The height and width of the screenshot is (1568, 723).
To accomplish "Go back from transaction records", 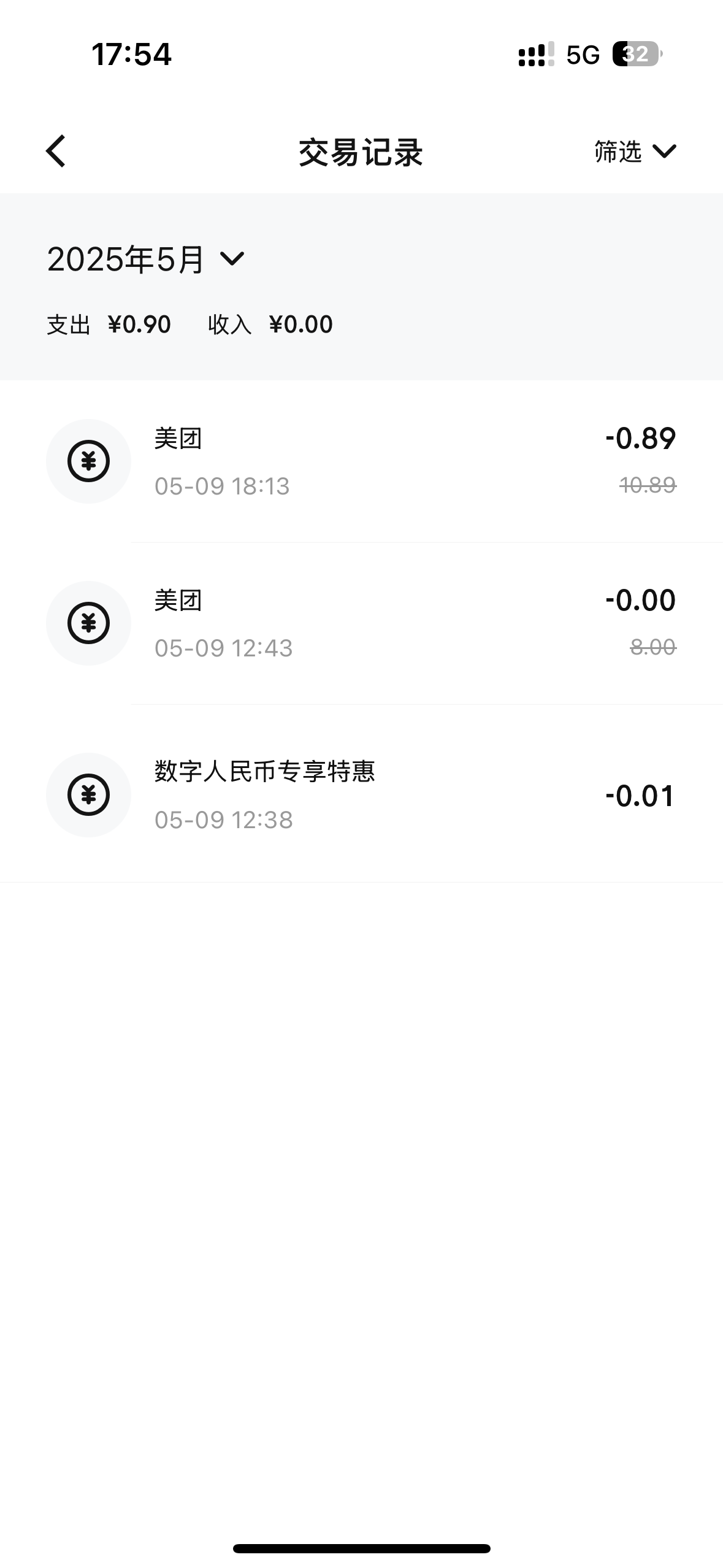I will click(x=56, y=151).
